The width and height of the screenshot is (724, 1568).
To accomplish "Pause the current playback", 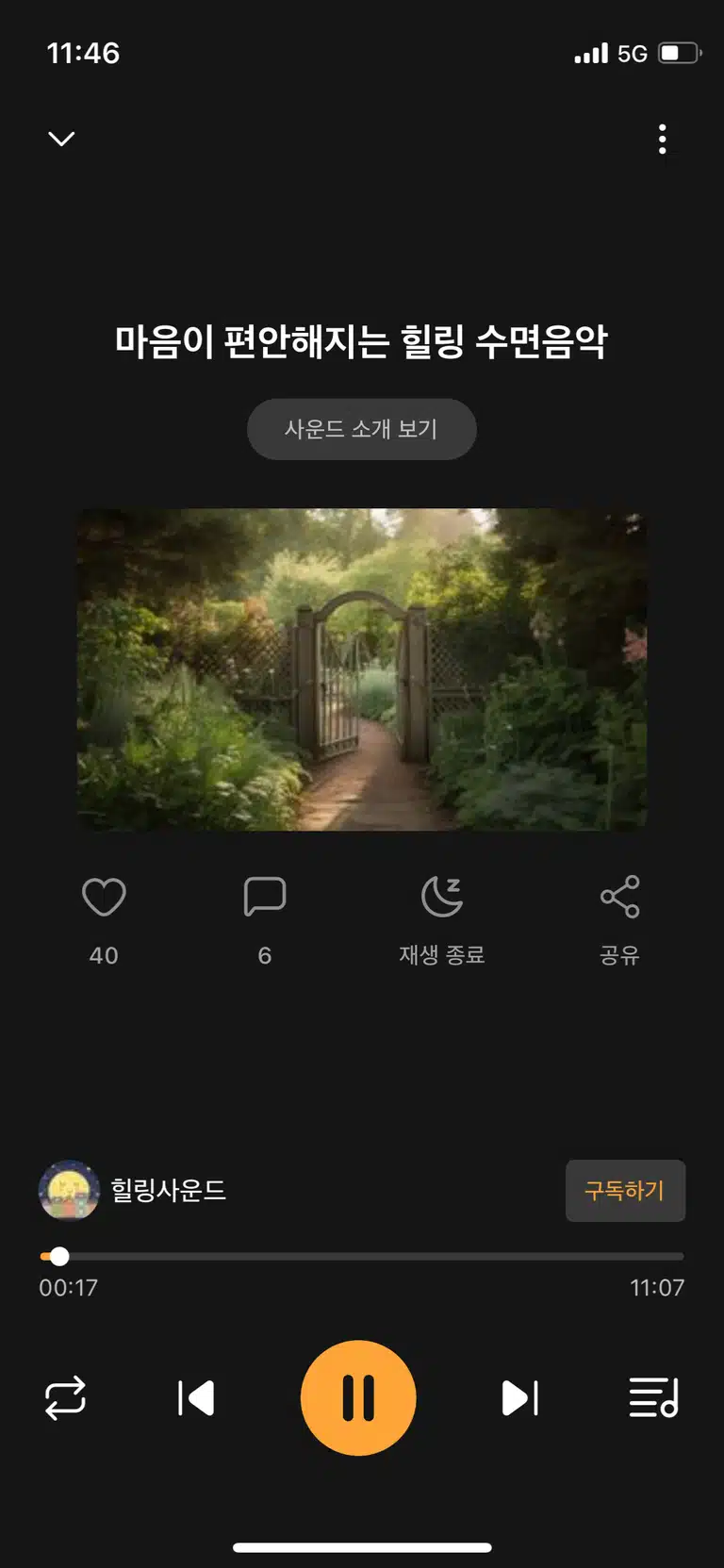I will (358, 1397).
